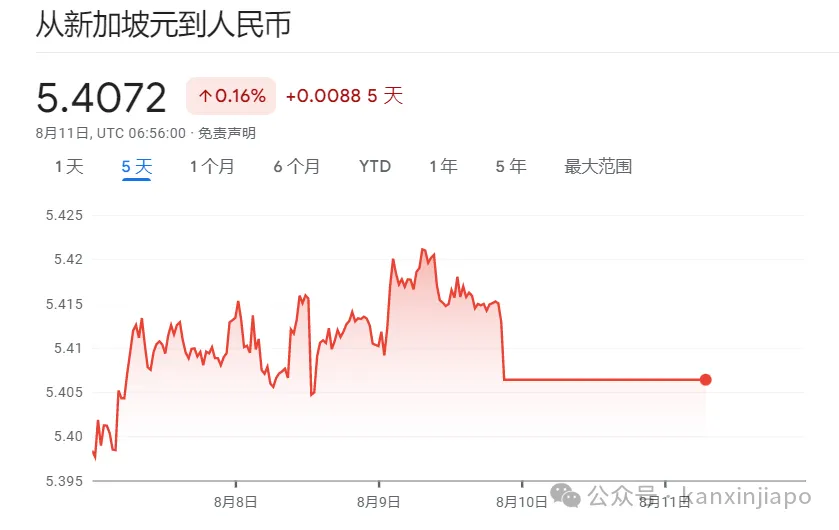This screenshot has height=530, width=839.
Task: Switch to the 1天 time range
Action: 69,167
